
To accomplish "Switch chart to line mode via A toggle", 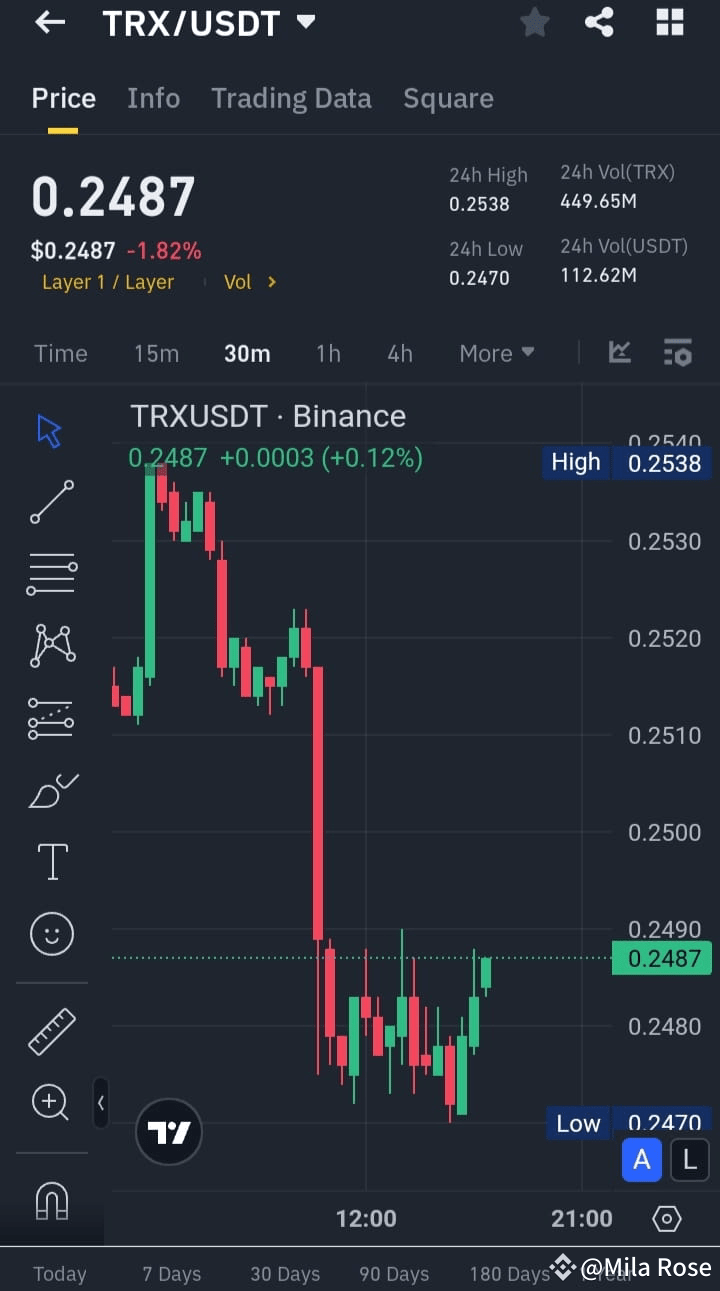I will click(642, 1159).
